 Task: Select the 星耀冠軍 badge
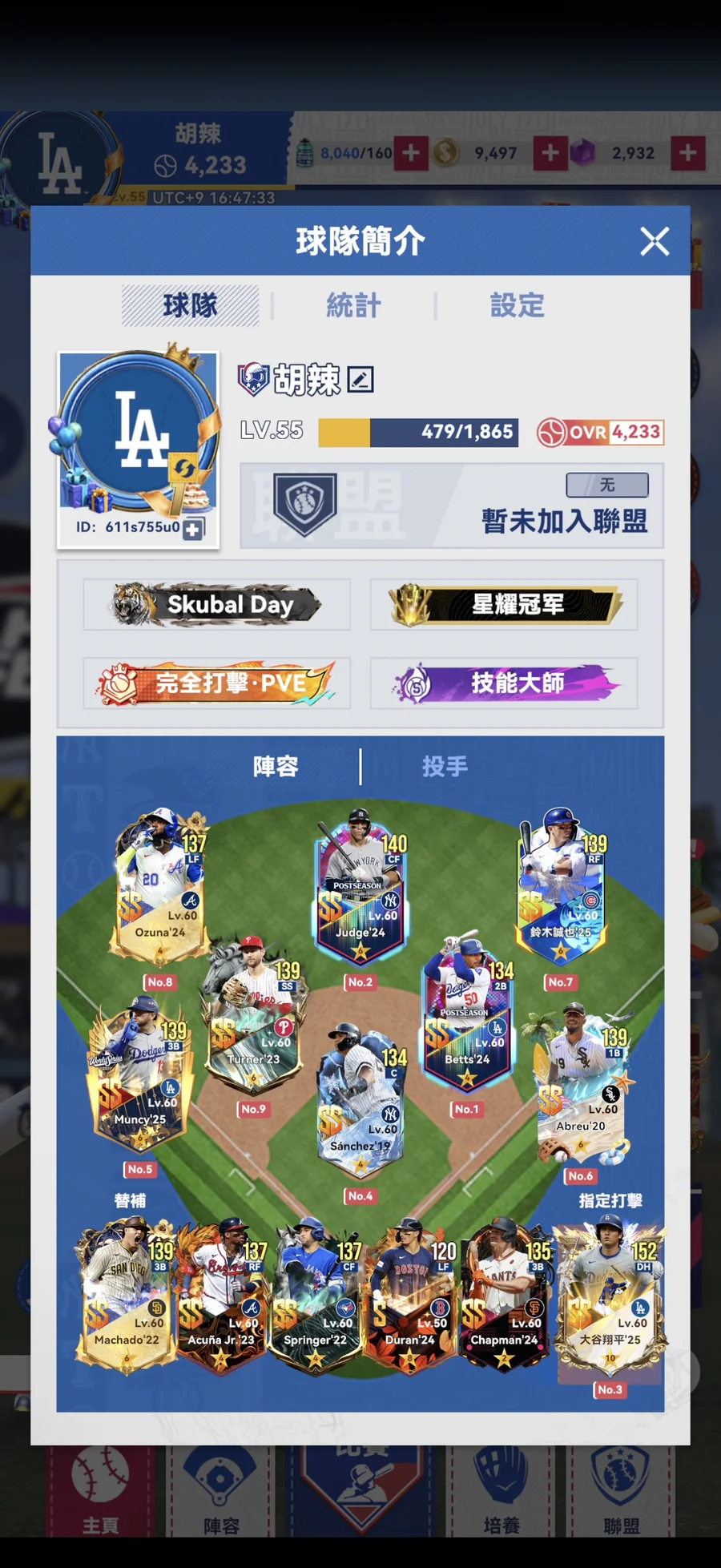(504, 604)
